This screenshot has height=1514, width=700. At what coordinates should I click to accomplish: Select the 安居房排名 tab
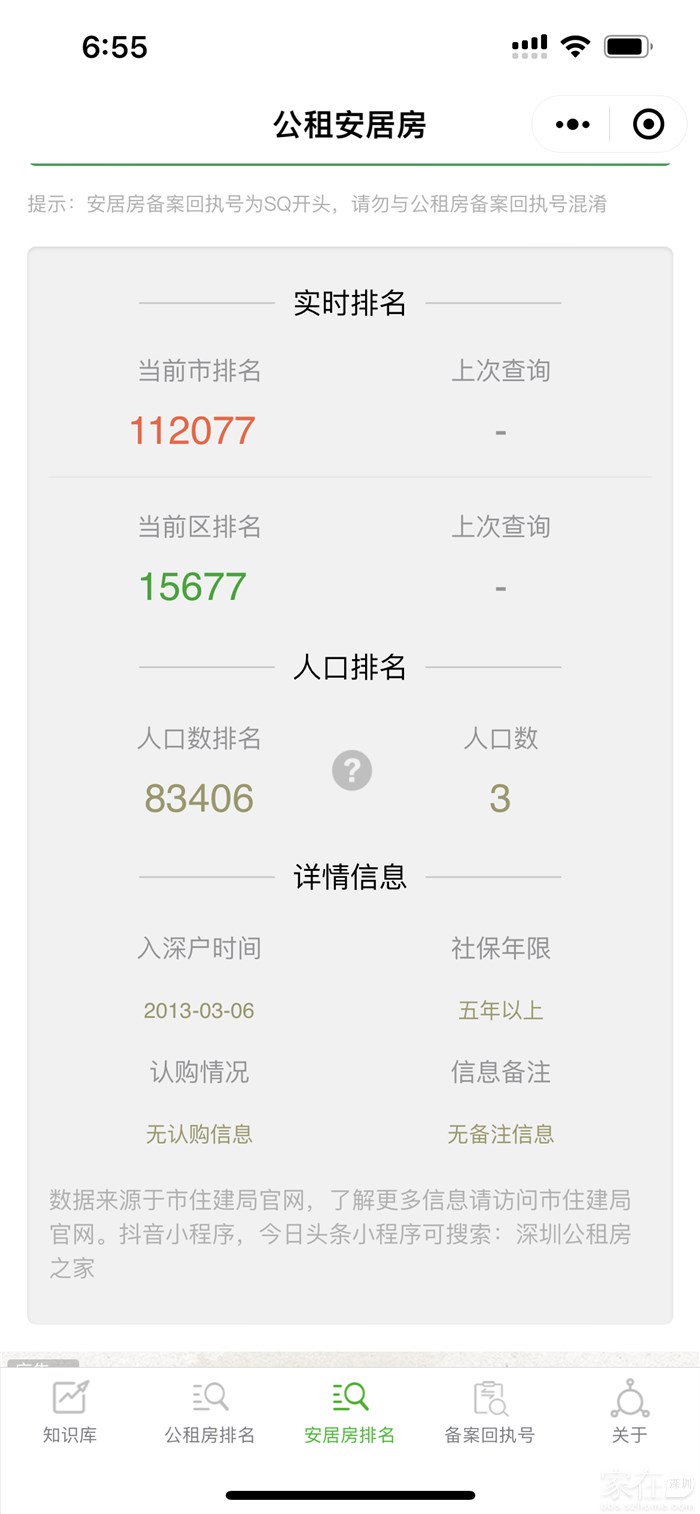[350, 1412]
